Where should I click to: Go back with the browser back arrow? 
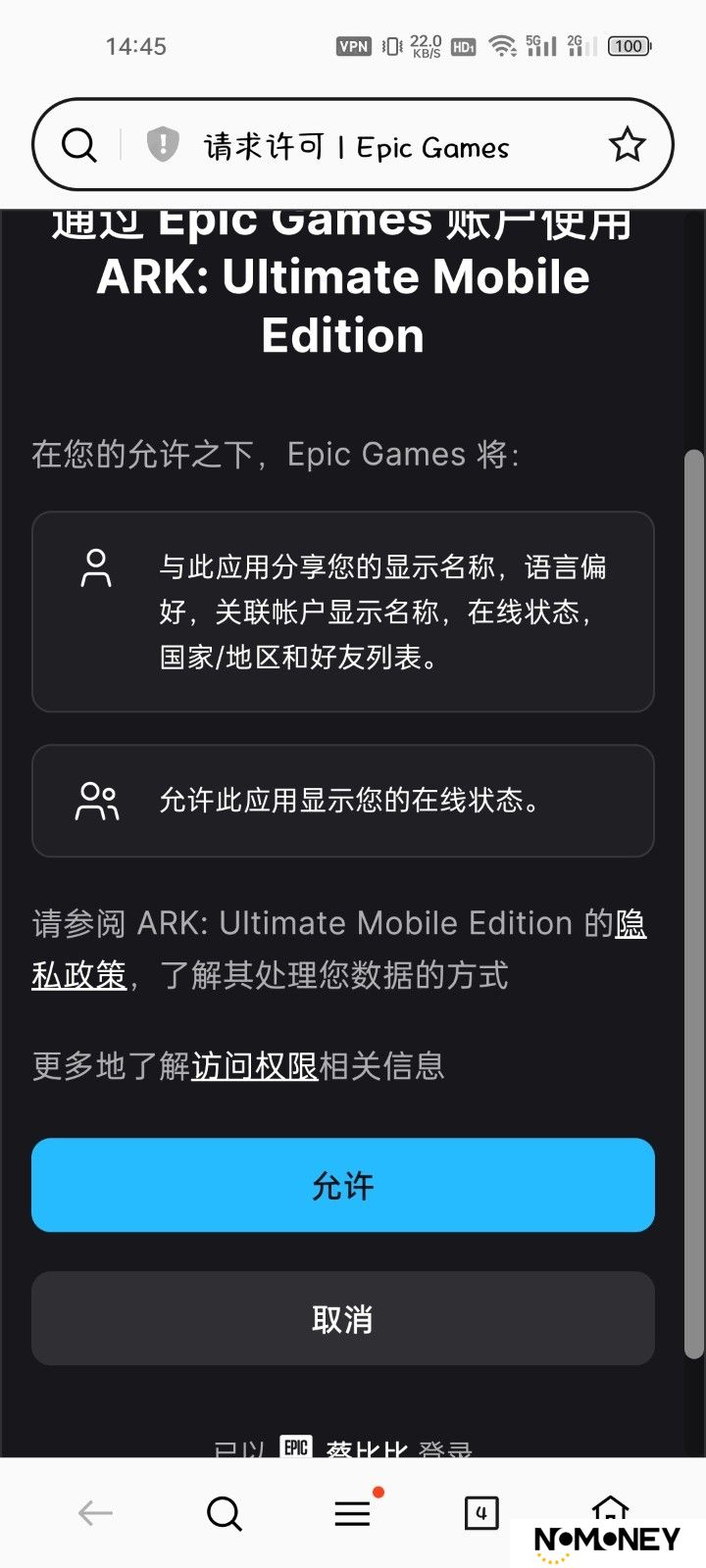pos(95,1513)
